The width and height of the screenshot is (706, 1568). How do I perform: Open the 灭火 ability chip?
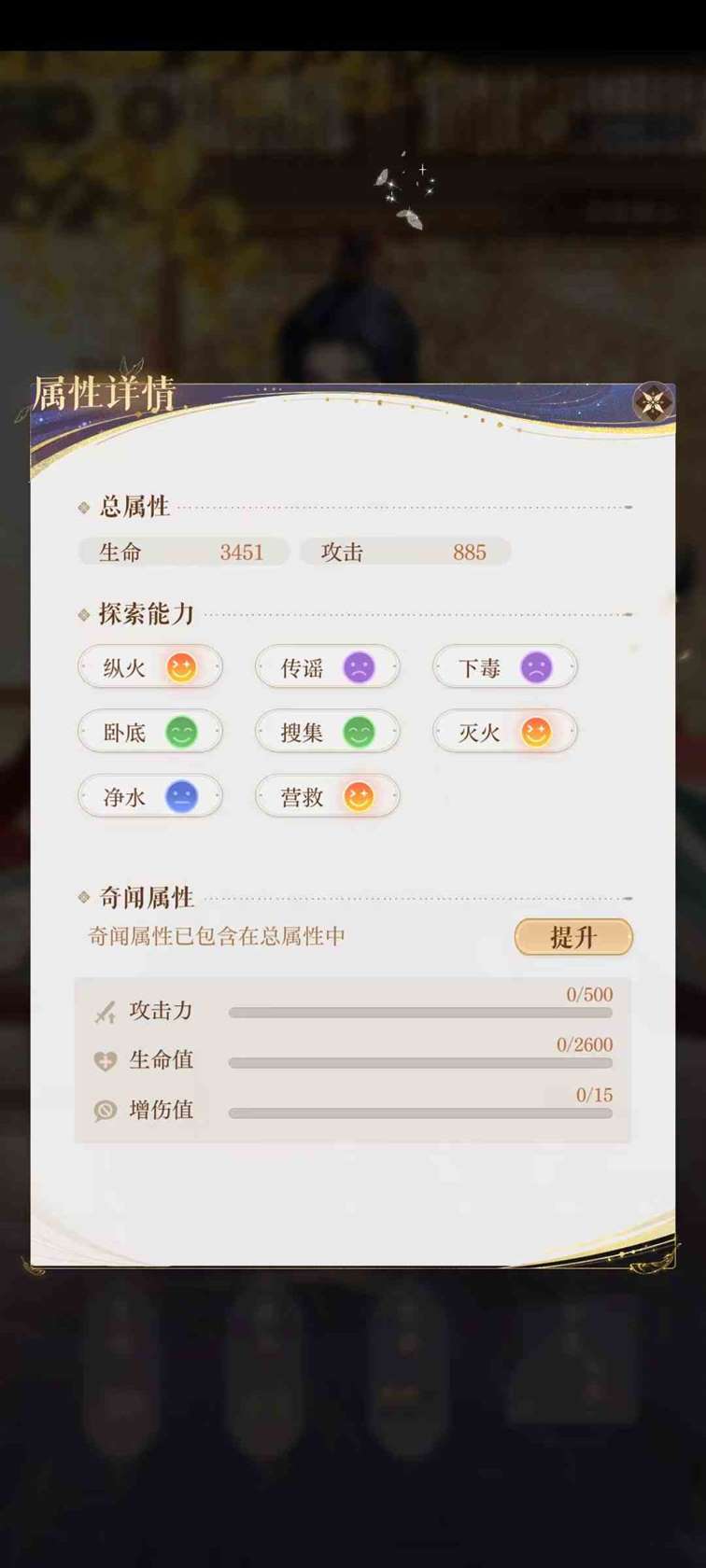point(504,733)
